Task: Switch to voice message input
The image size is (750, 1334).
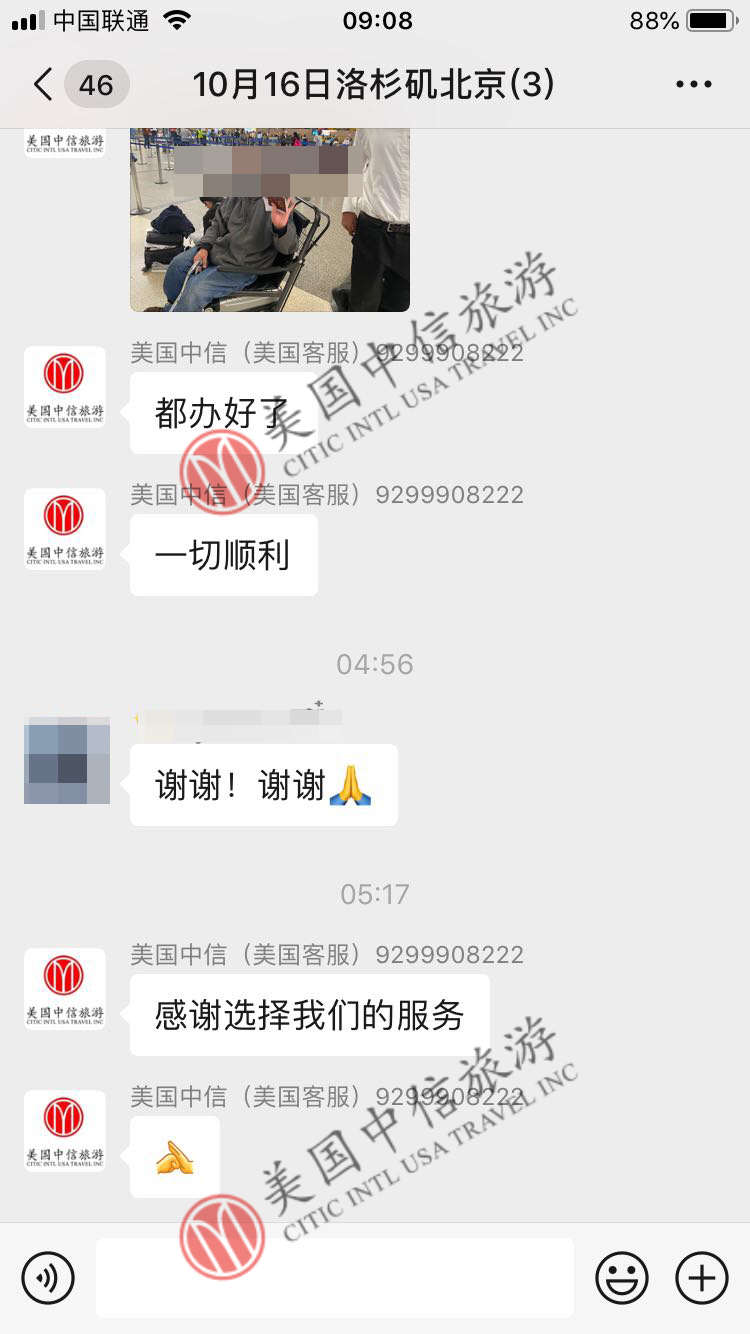Action: (x=48, y=1277)
